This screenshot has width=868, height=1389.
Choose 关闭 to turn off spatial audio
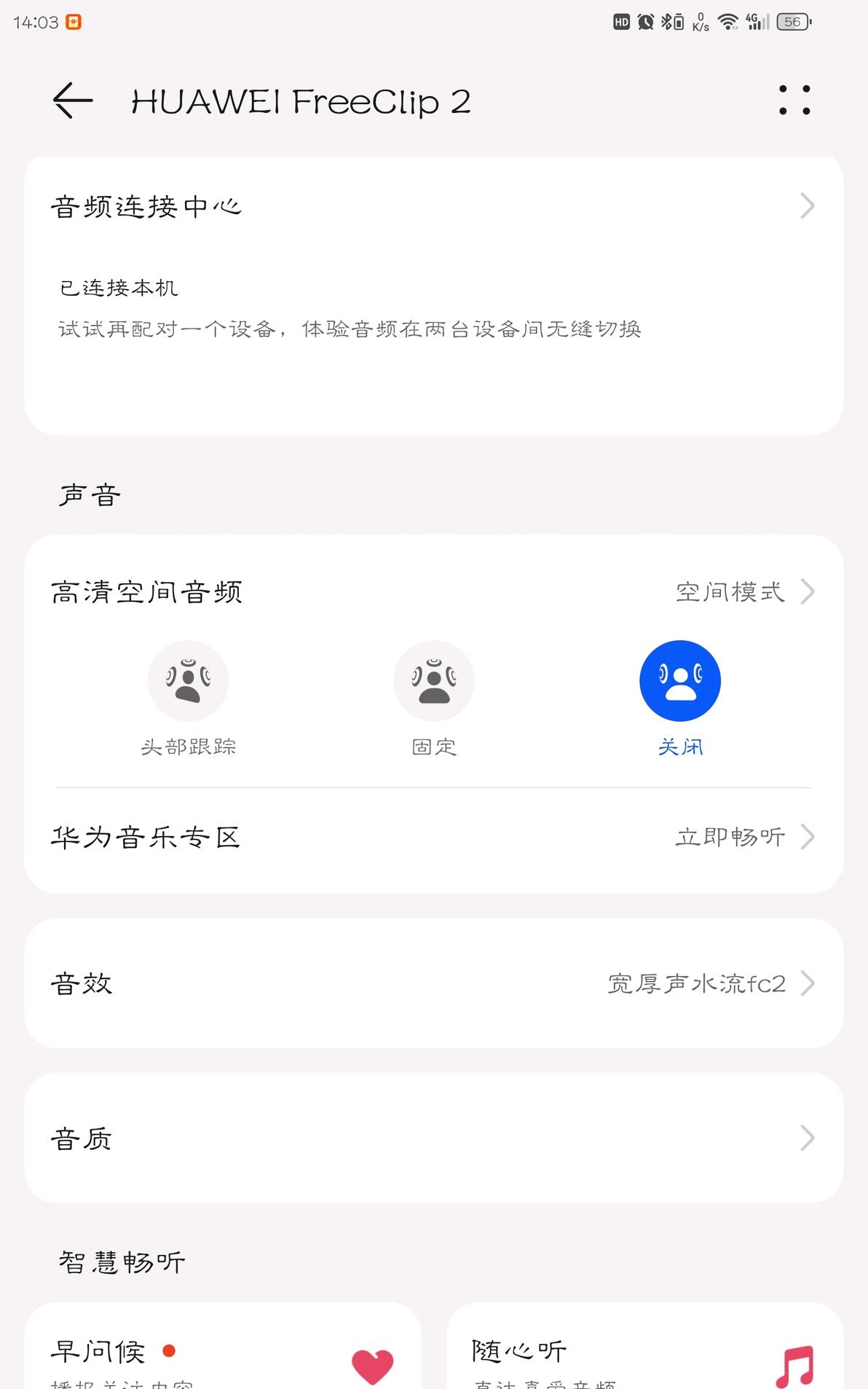tap(680, 682)
